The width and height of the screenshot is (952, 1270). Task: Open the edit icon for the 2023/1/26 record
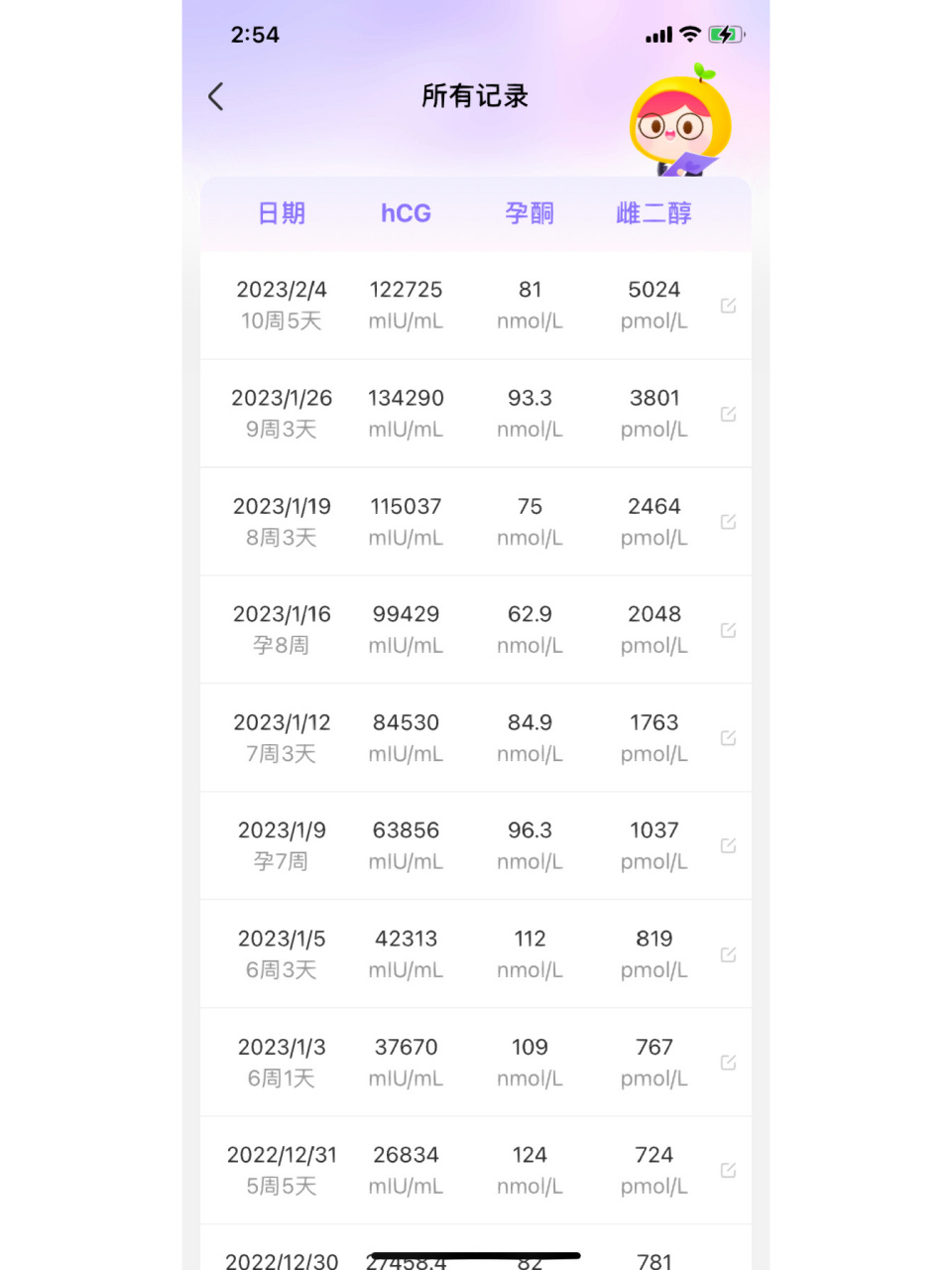tap(729, 414)
